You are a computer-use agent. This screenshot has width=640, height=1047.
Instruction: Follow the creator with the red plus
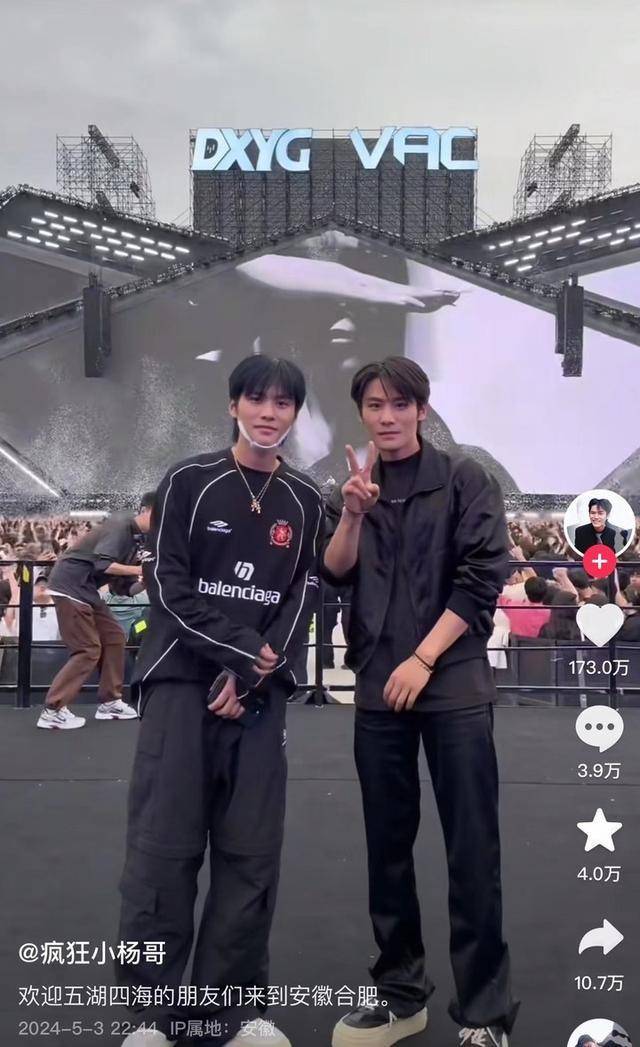599,561
